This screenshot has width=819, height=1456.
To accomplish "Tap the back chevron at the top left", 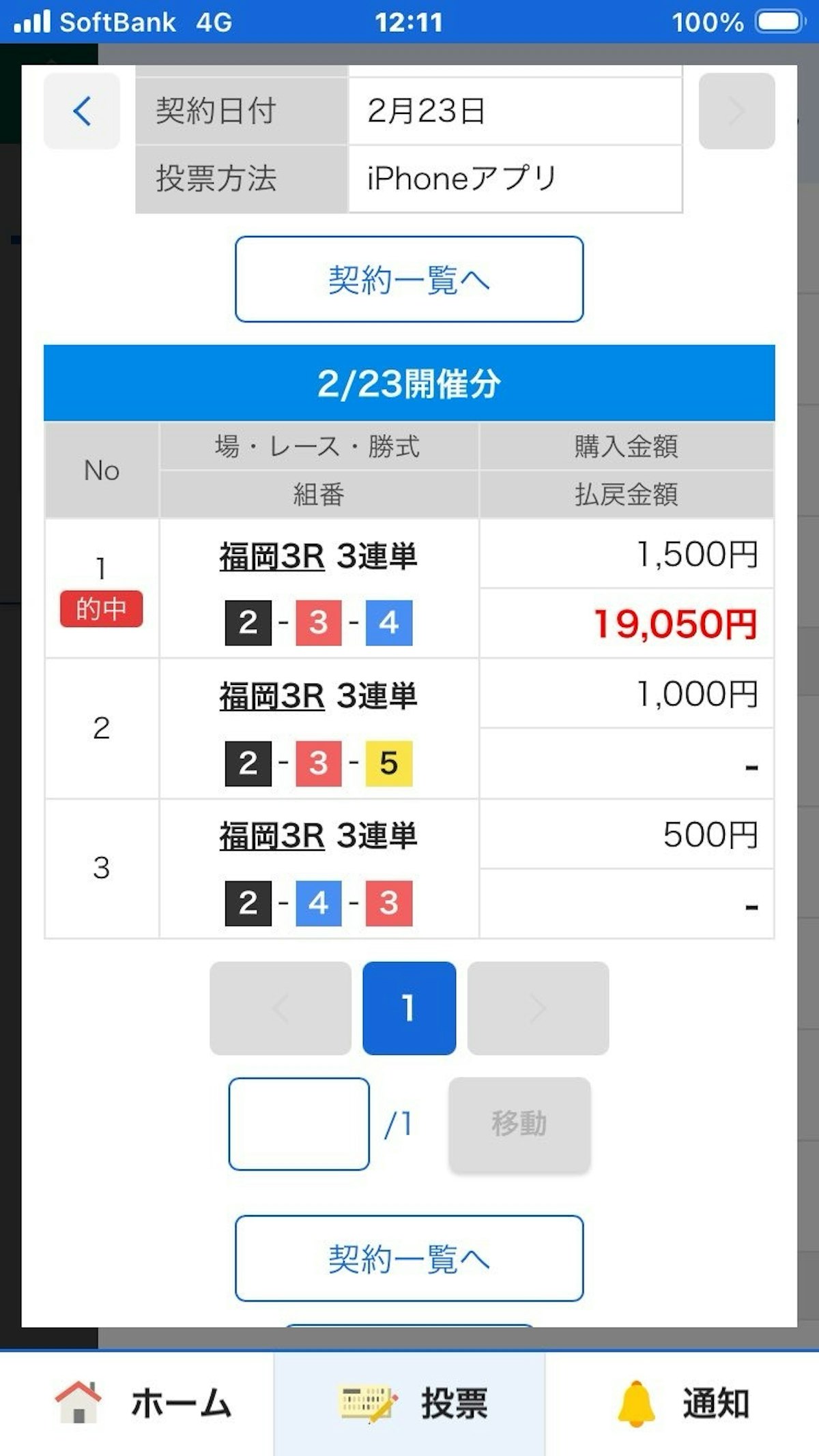I will [x=81, y=111].
